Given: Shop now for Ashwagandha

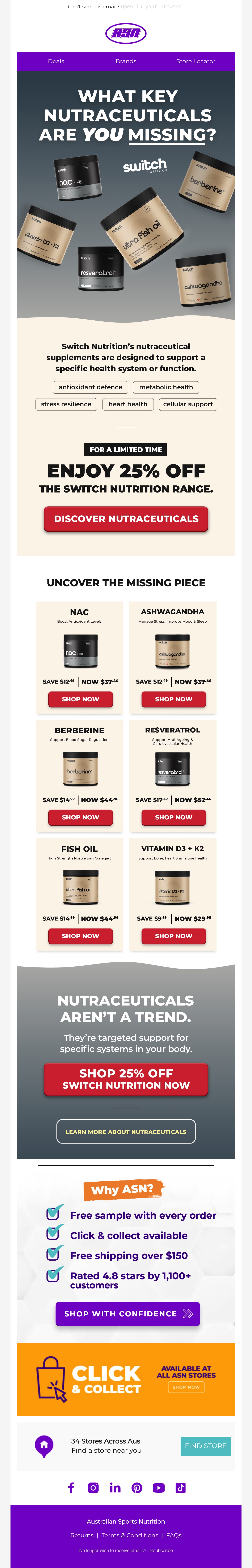Looking at the screenshot, I should click(x=173, y=699).
